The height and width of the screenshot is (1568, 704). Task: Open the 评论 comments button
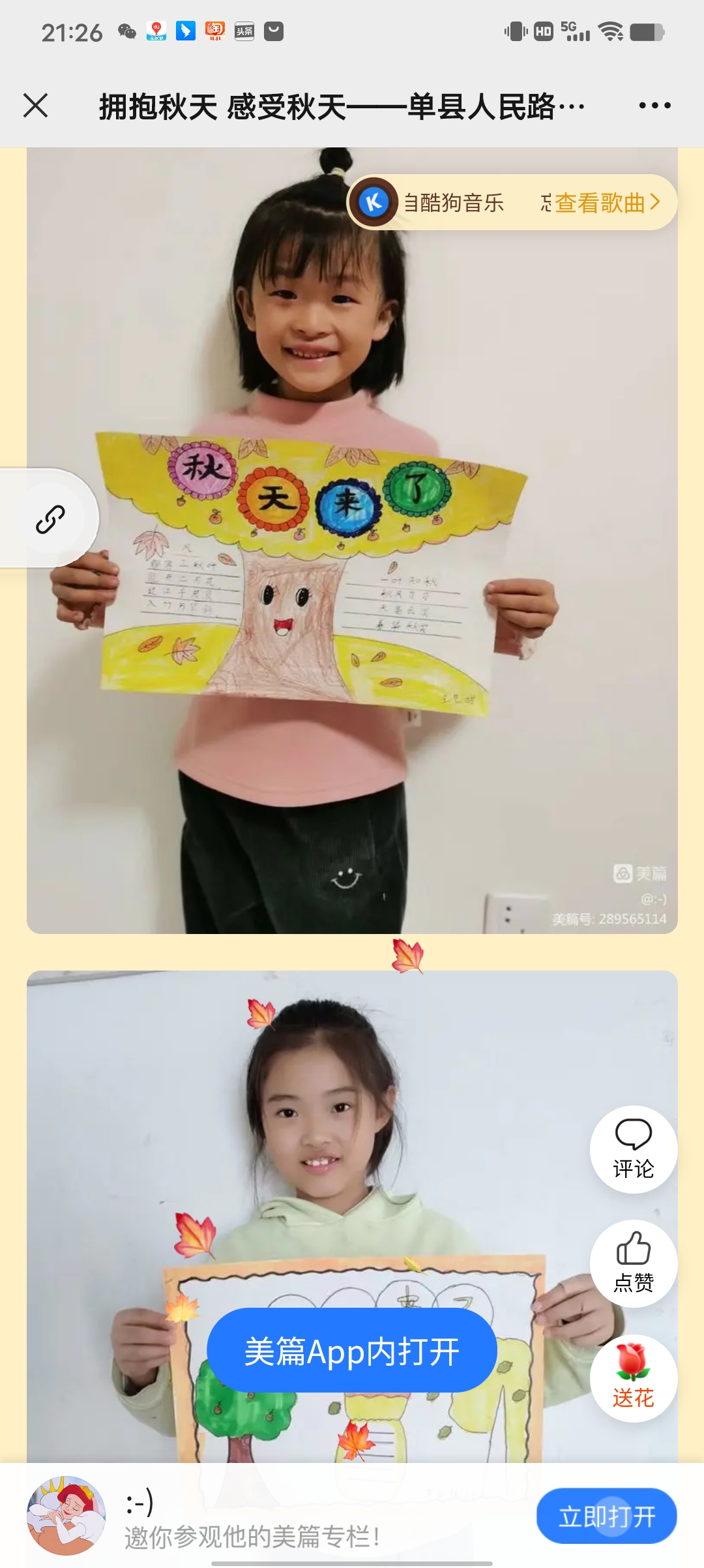633,1149
